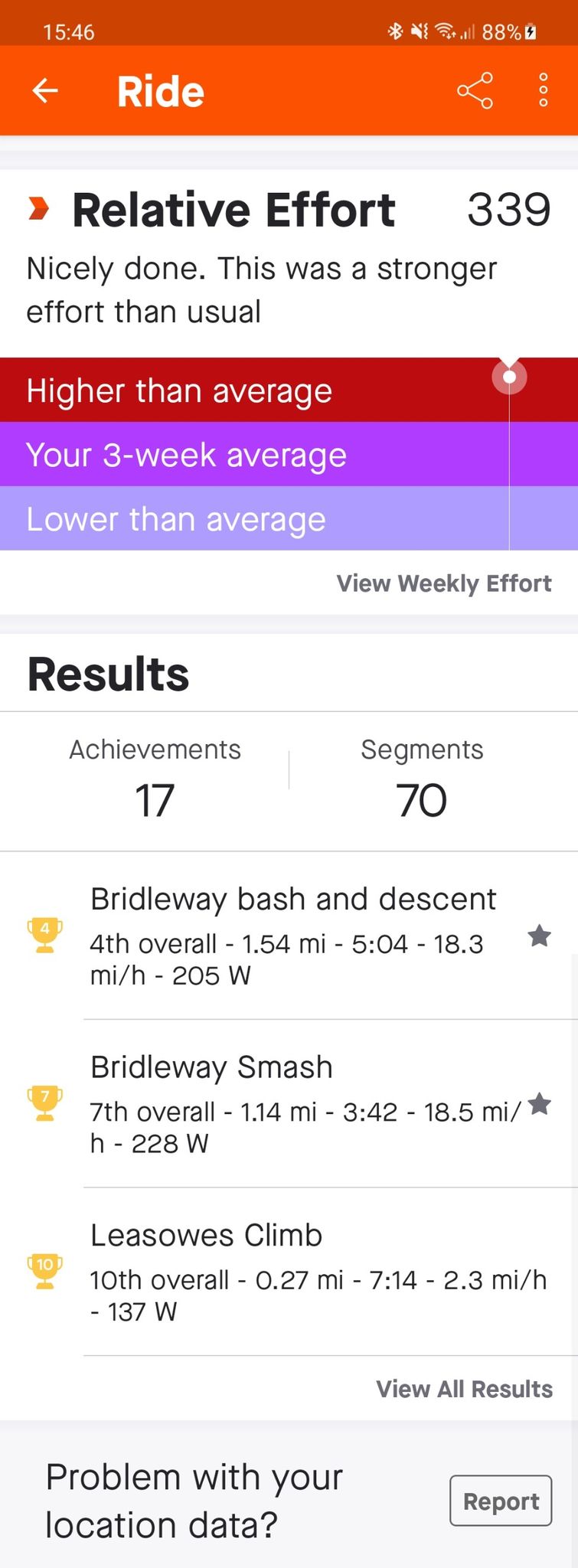Star the Bridleway bash and descent segment

(540, 936)
